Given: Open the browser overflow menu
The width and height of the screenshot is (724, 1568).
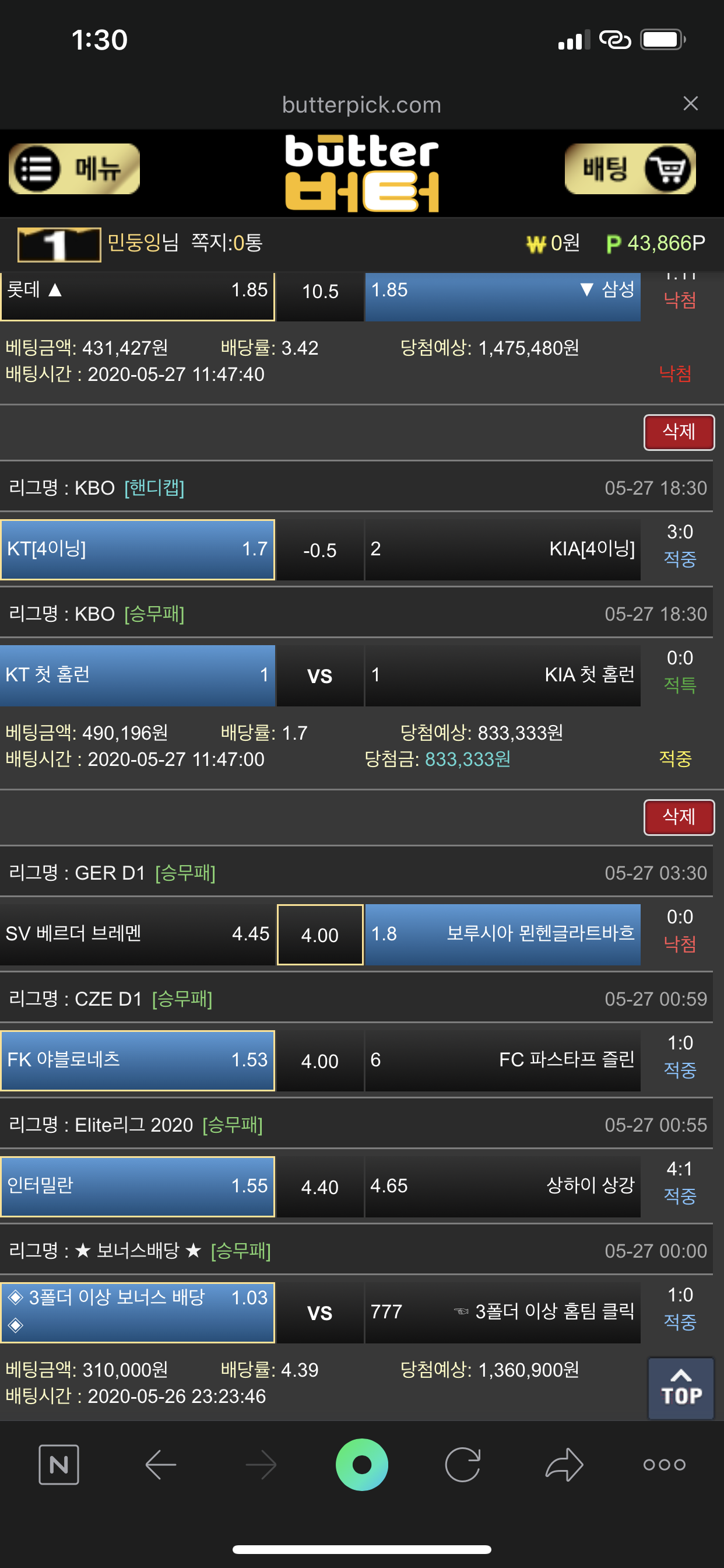Looking at the screenshot, I should tap(664, 1465).
